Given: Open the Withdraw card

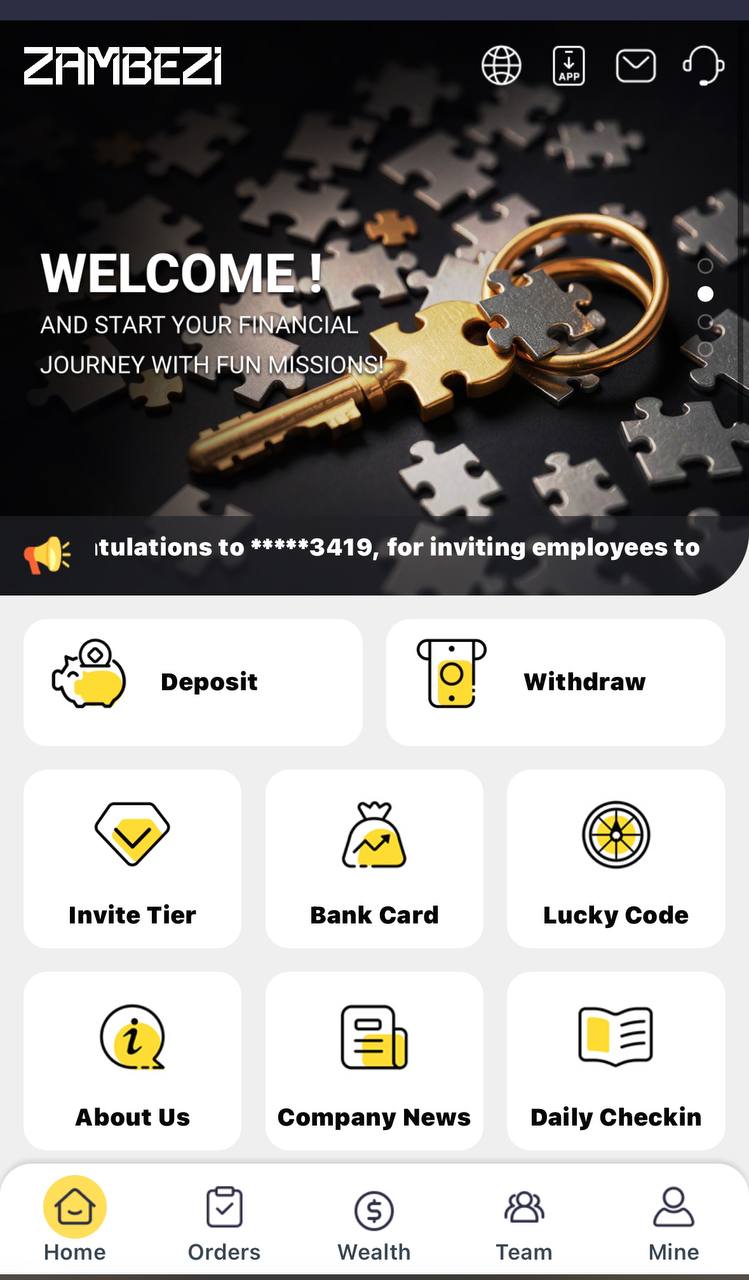Looking at the screenshot, I should point(555,682).
